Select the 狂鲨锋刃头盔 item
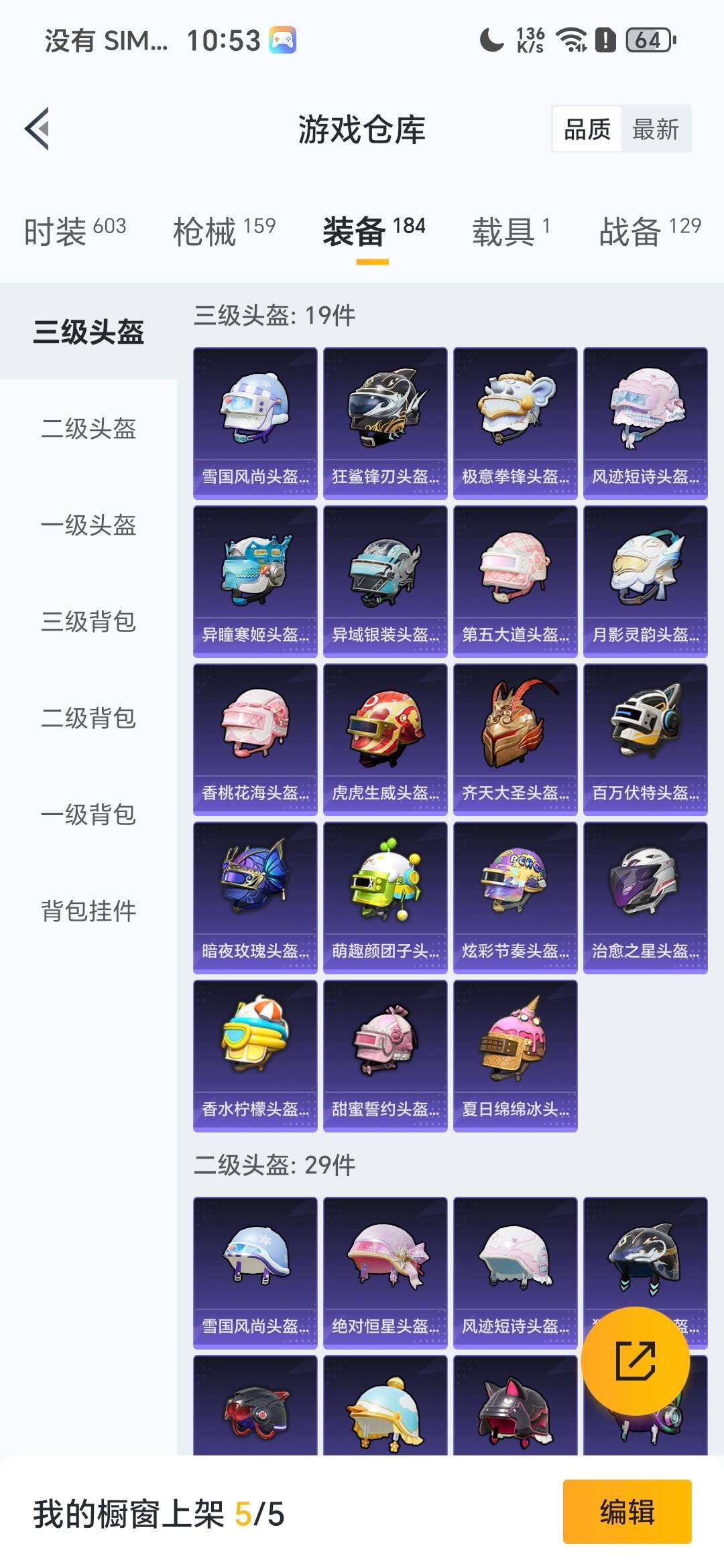The width and height of the screenshot is (724, 1568). (385, 422)
